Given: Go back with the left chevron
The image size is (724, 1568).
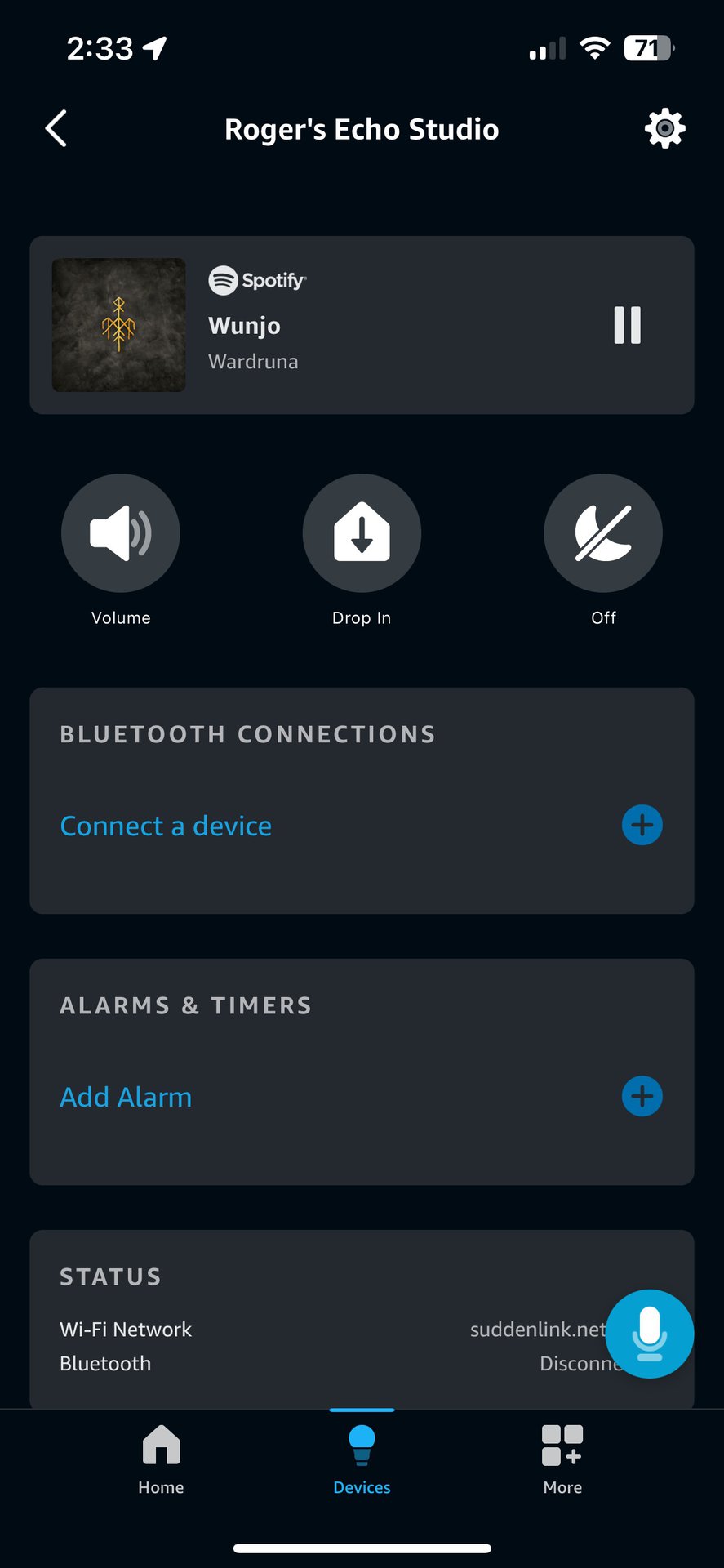Looking at the screenshot, I should [55, 128].
